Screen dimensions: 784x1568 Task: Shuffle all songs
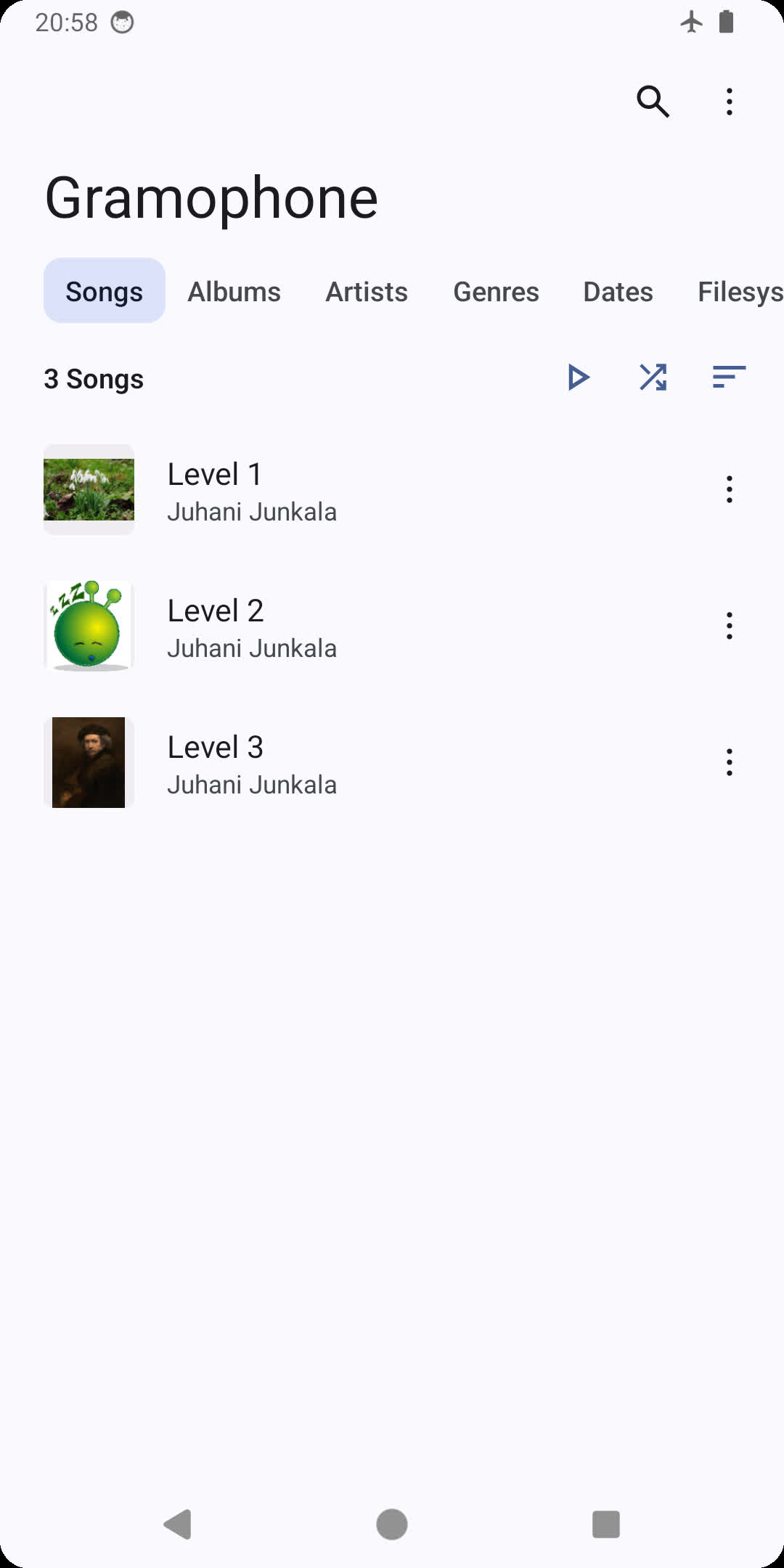click(653, 377)
